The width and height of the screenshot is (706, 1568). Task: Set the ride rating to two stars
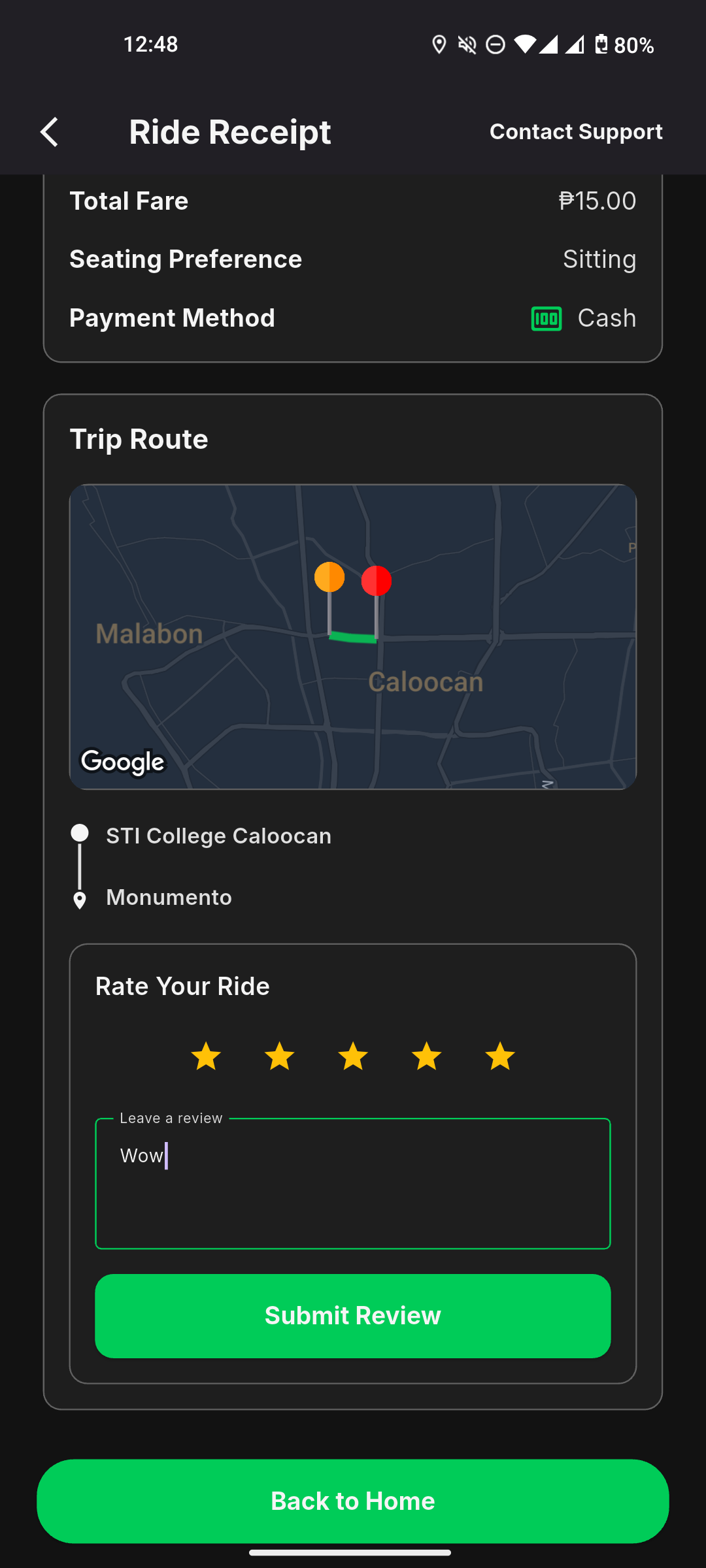coord(280,1056)
